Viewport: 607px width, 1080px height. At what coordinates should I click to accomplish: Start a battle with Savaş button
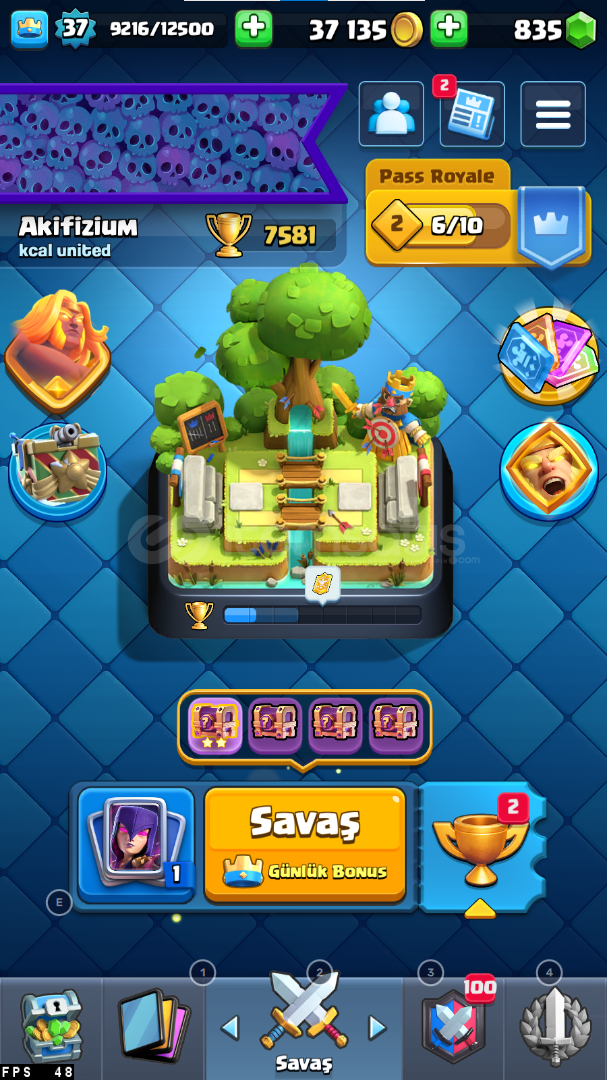[x=304, y=844]
